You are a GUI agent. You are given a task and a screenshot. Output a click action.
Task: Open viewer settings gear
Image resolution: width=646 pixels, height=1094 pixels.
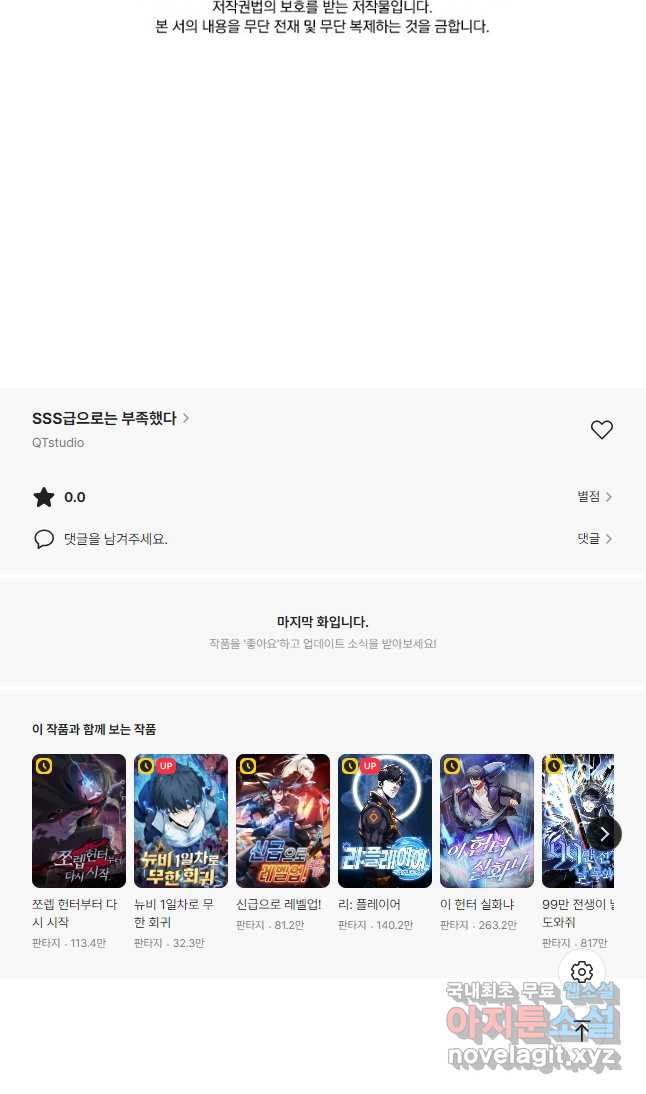582,972
